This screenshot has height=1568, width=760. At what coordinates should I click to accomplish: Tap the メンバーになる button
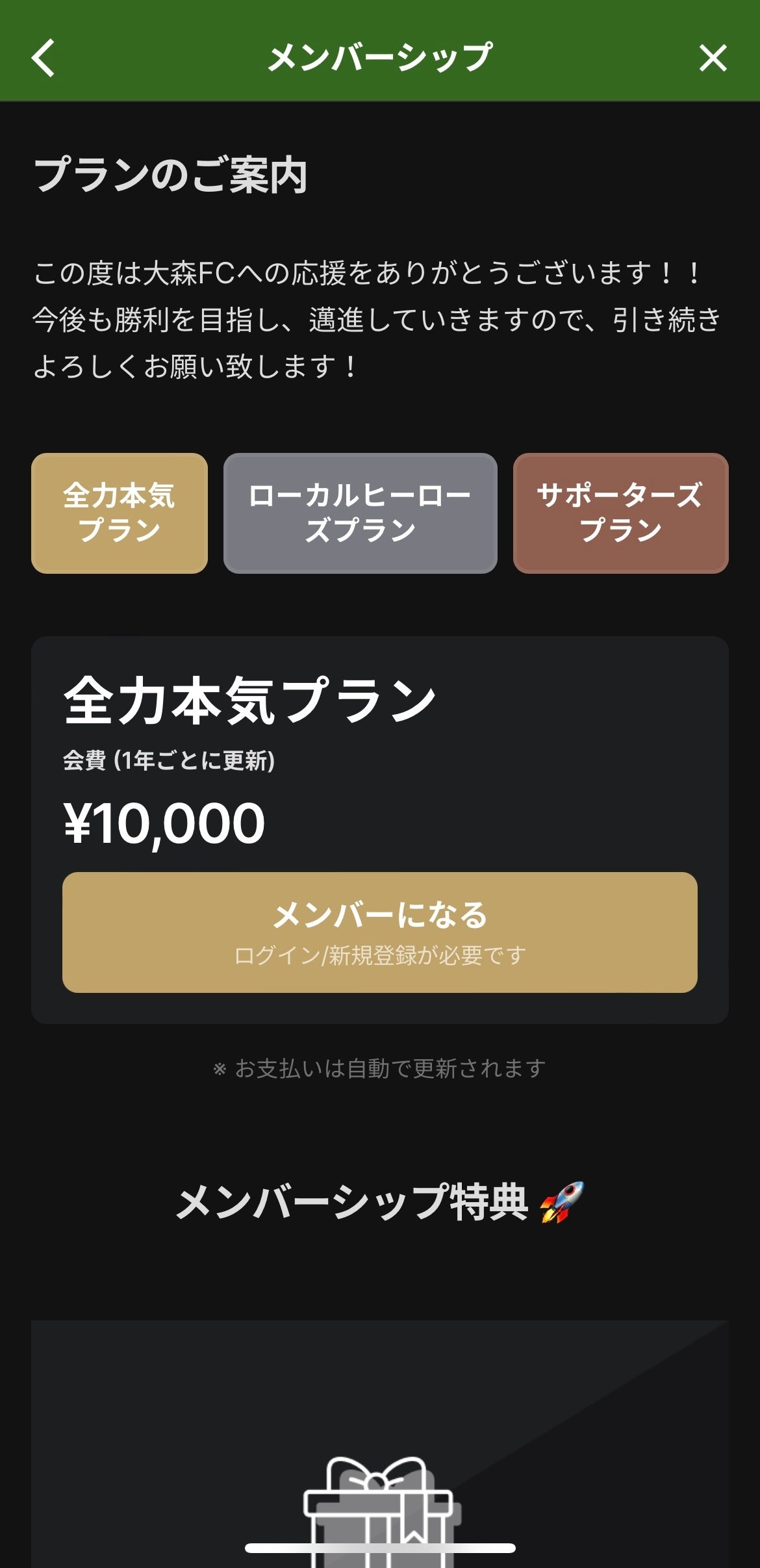(x=379, y=932)
